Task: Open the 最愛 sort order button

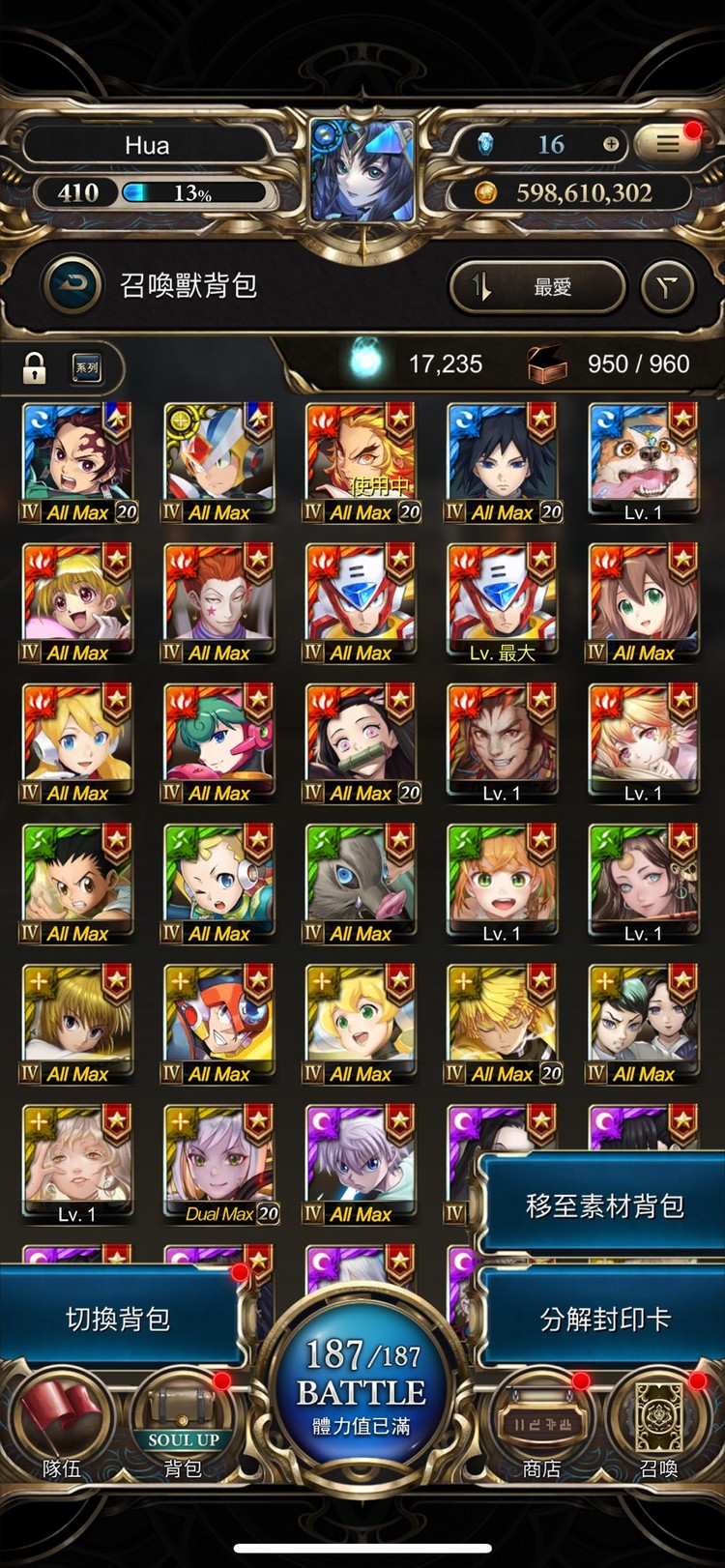Action: click(537, 286)
